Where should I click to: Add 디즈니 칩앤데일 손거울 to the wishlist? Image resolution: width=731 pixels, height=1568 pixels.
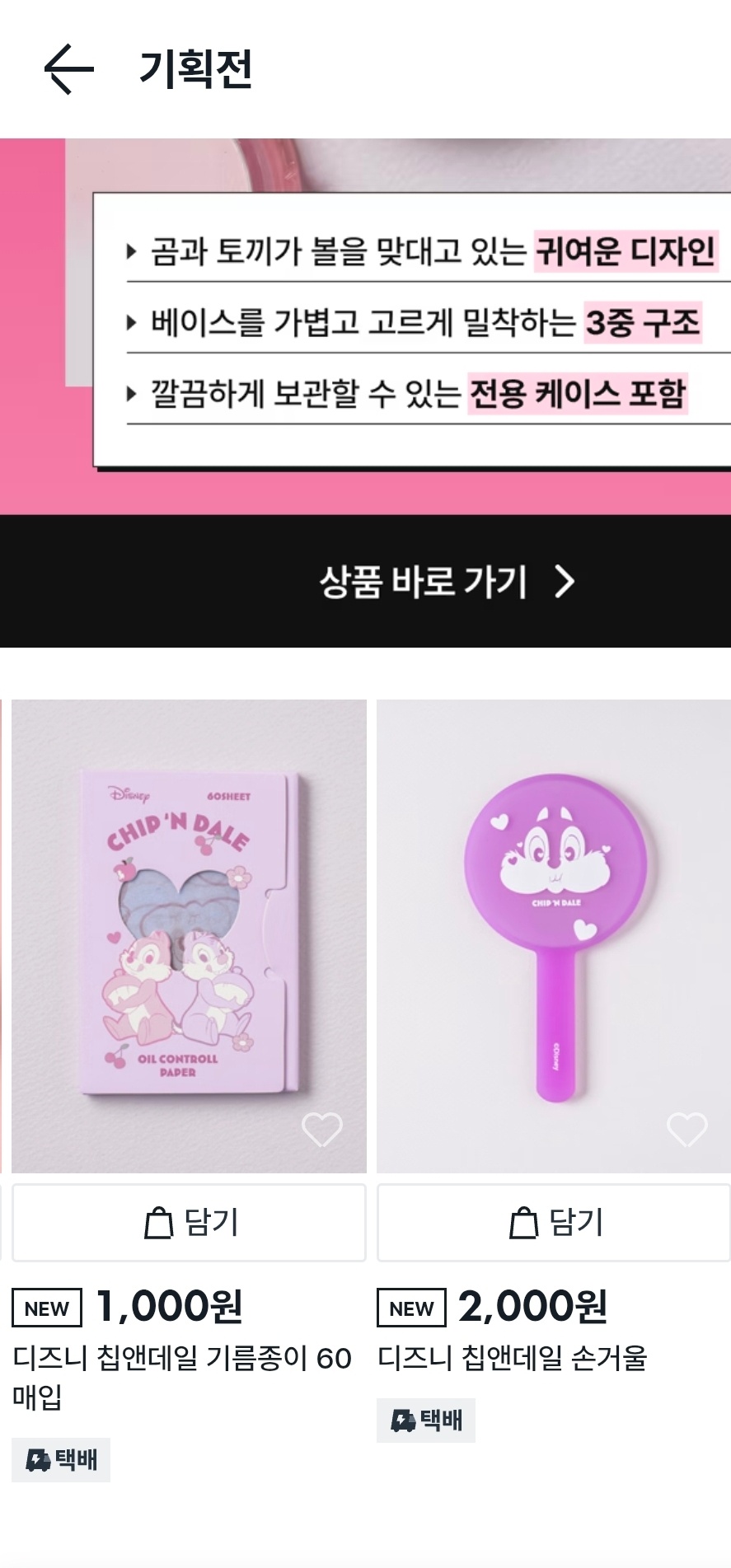686,1129
